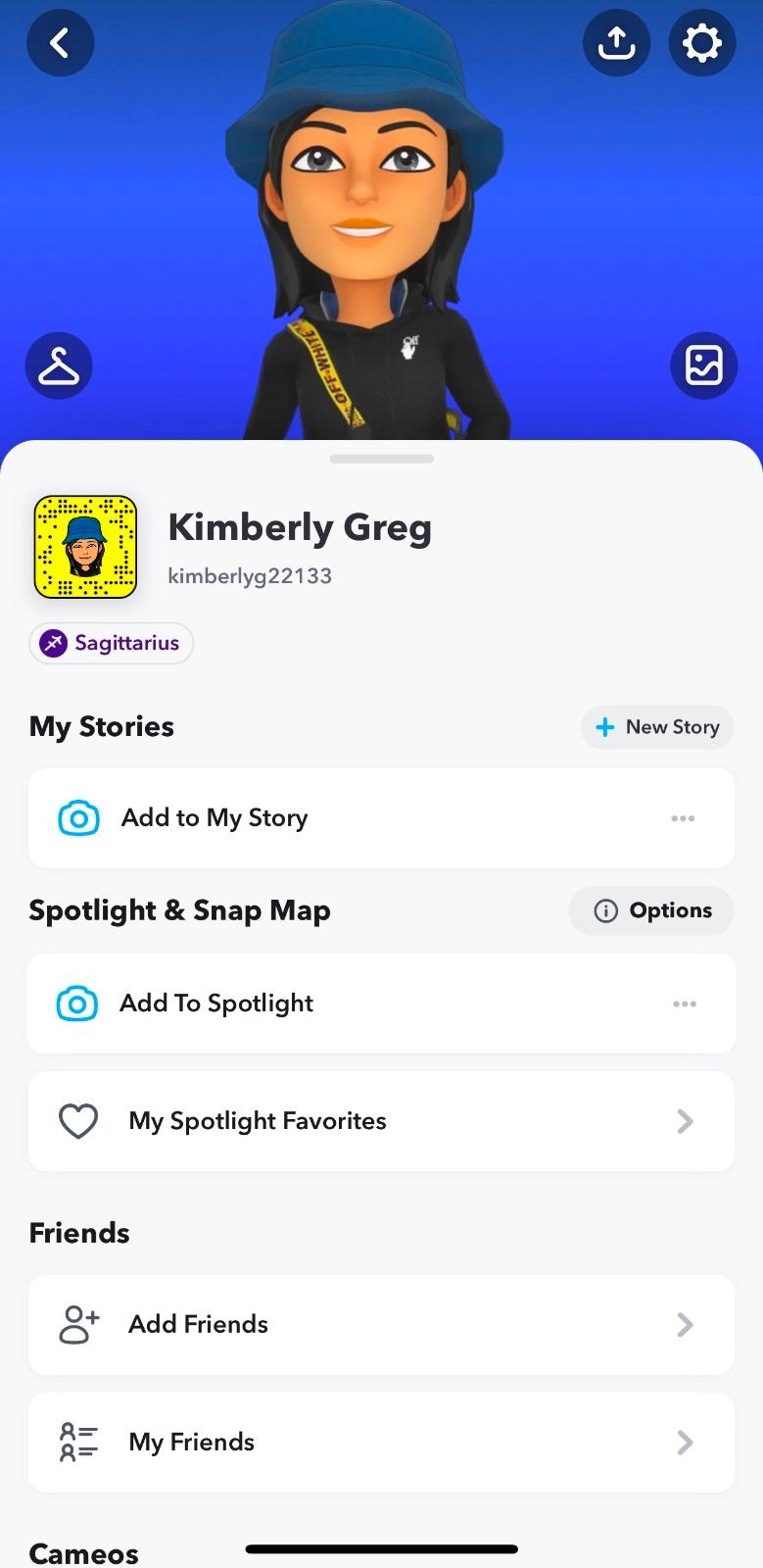Tap the Sagittarius zodiac chip

pos(111,644)
